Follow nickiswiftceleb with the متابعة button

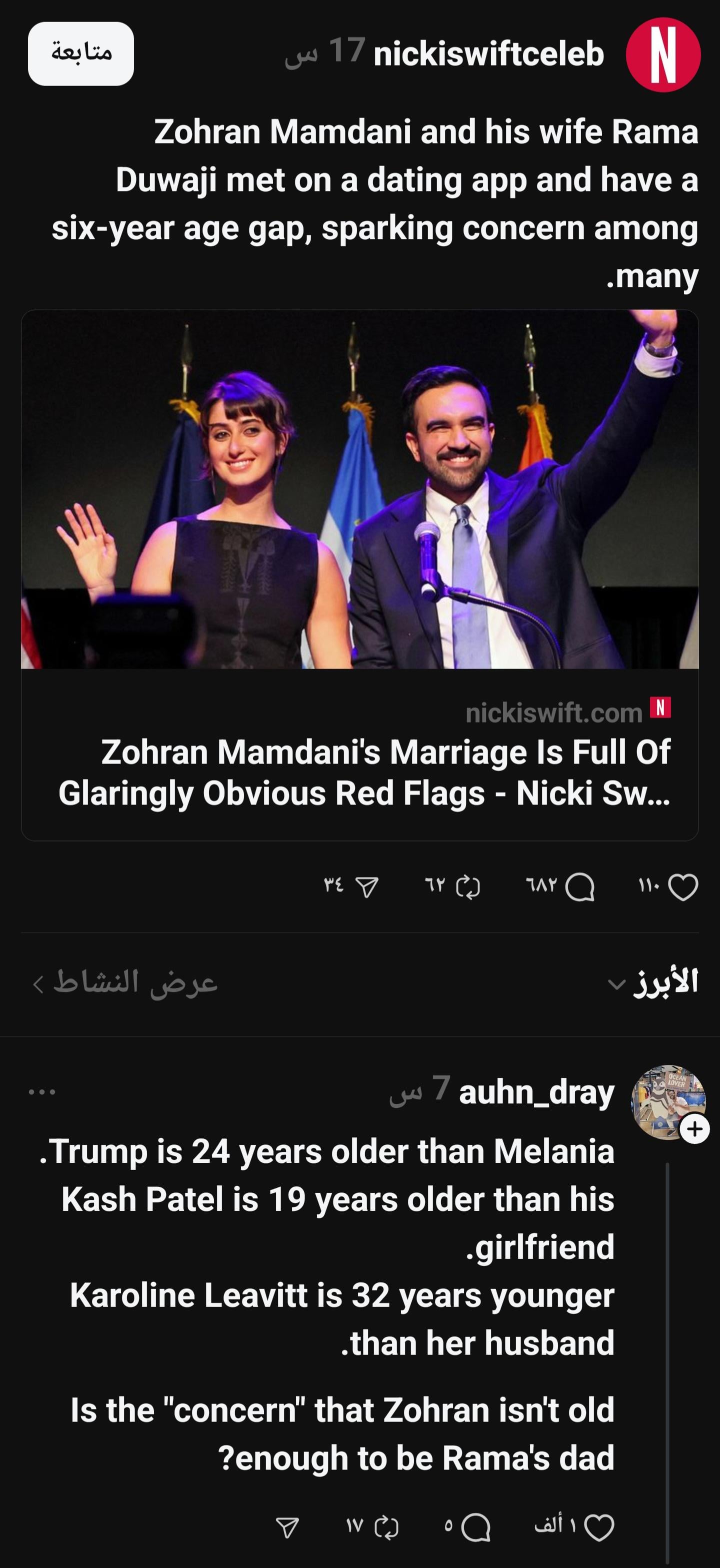click(x=80, y=53)
